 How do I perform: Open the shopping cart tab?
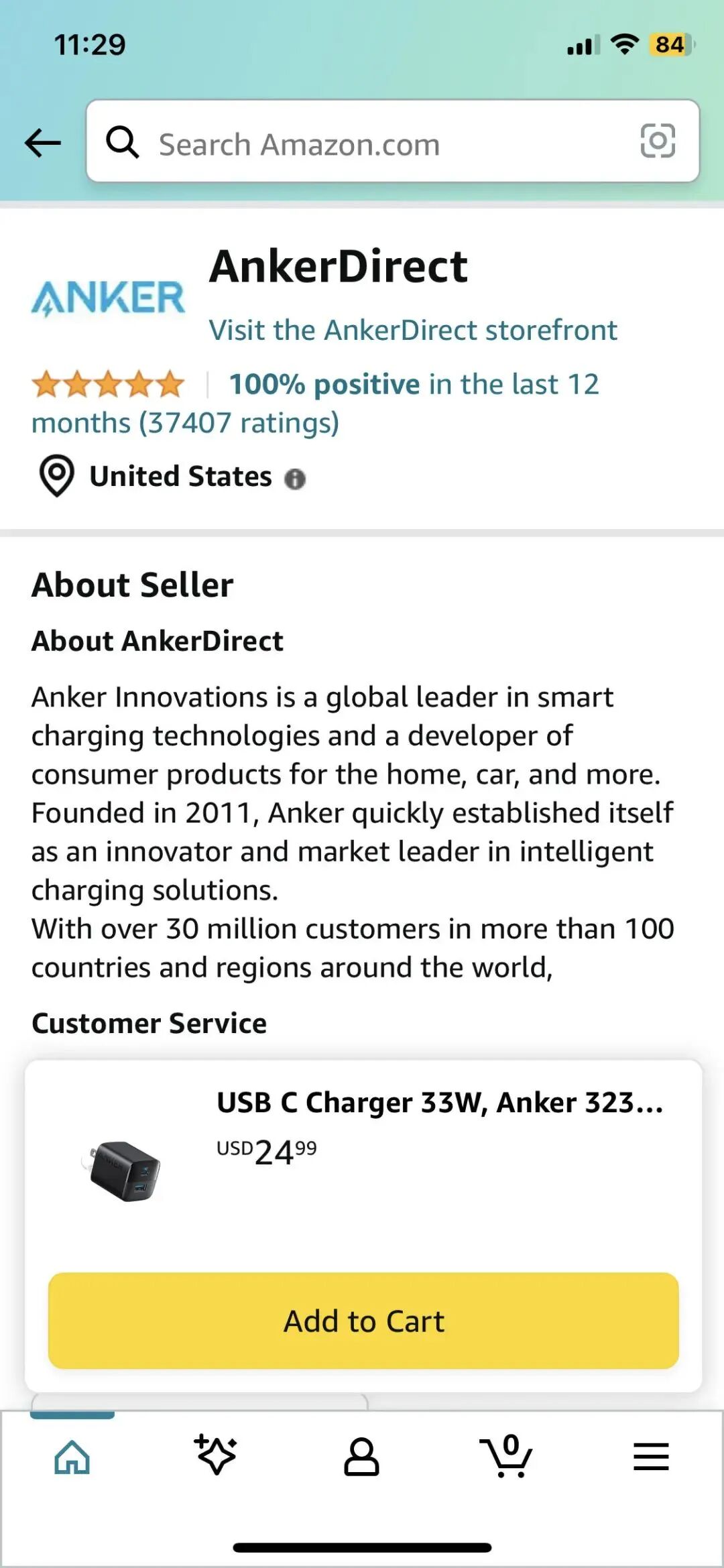pyautogui.click(x=507, y=1455)
